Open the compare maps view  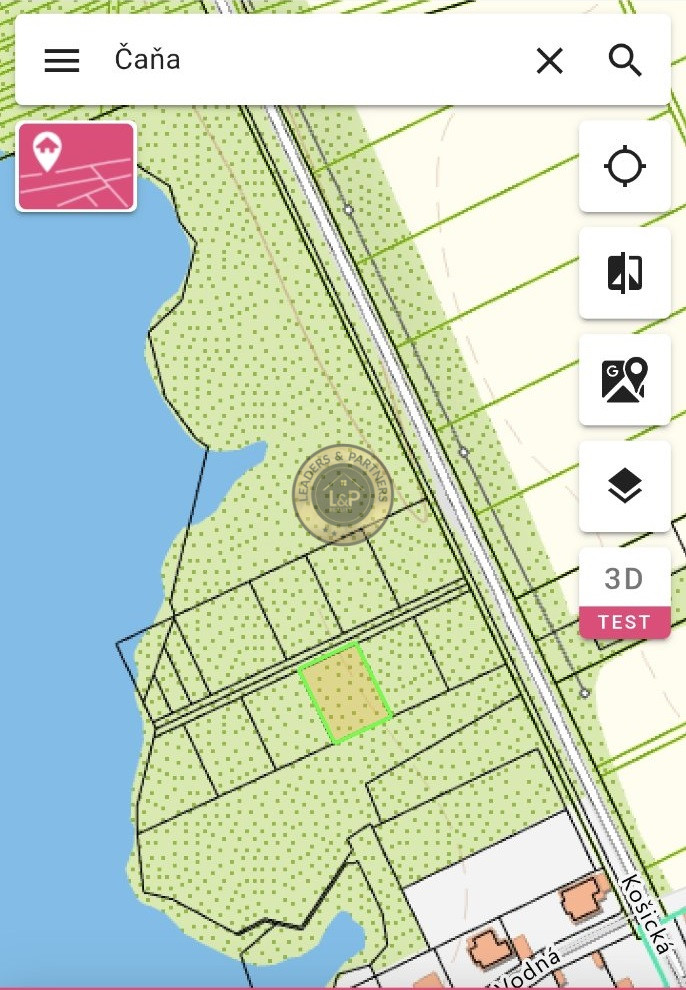pyautogui.click(x=625, y=273)
